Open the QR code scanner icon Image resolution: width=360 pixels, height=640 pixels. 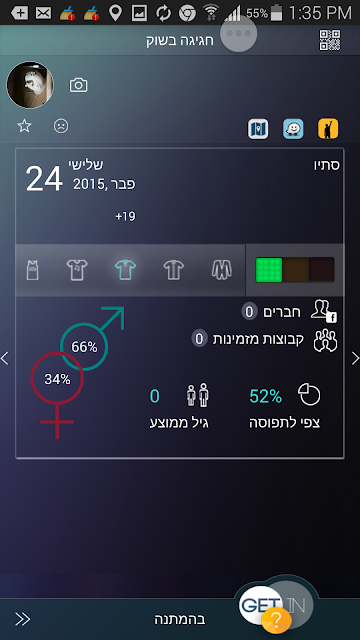[x=330, y=40]
